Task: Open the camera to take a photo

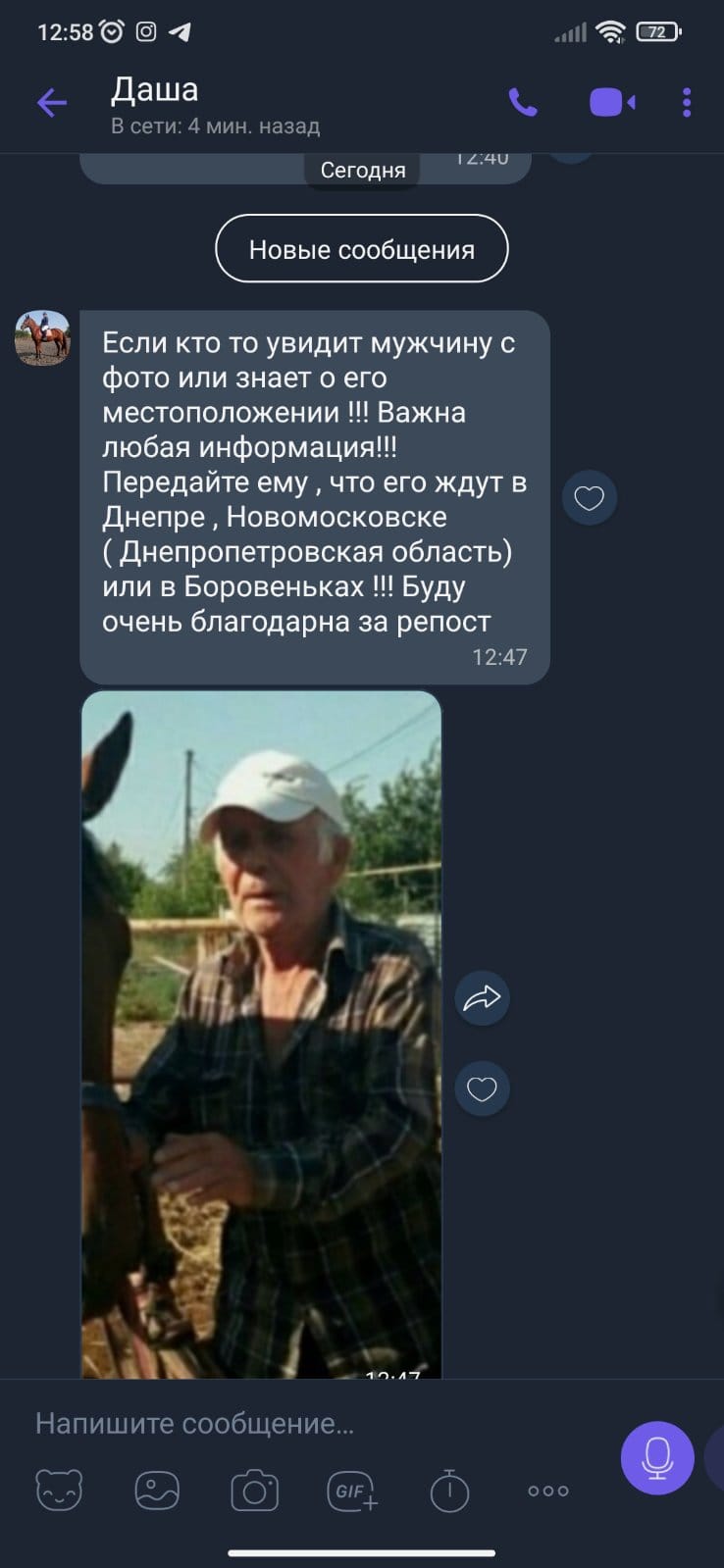Action: click(x=254, y=1491)
